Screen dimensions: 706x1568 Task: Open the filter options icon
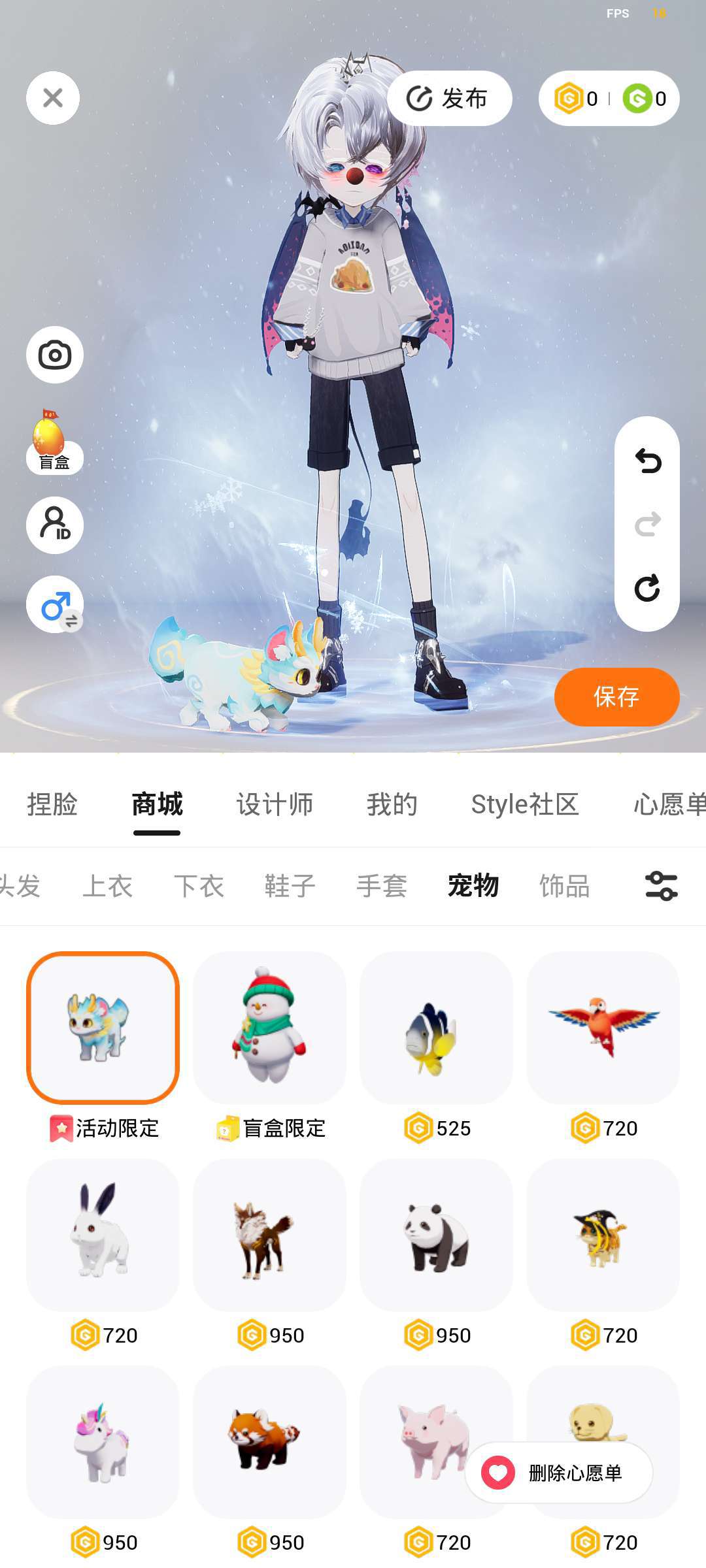click(661, 886)
